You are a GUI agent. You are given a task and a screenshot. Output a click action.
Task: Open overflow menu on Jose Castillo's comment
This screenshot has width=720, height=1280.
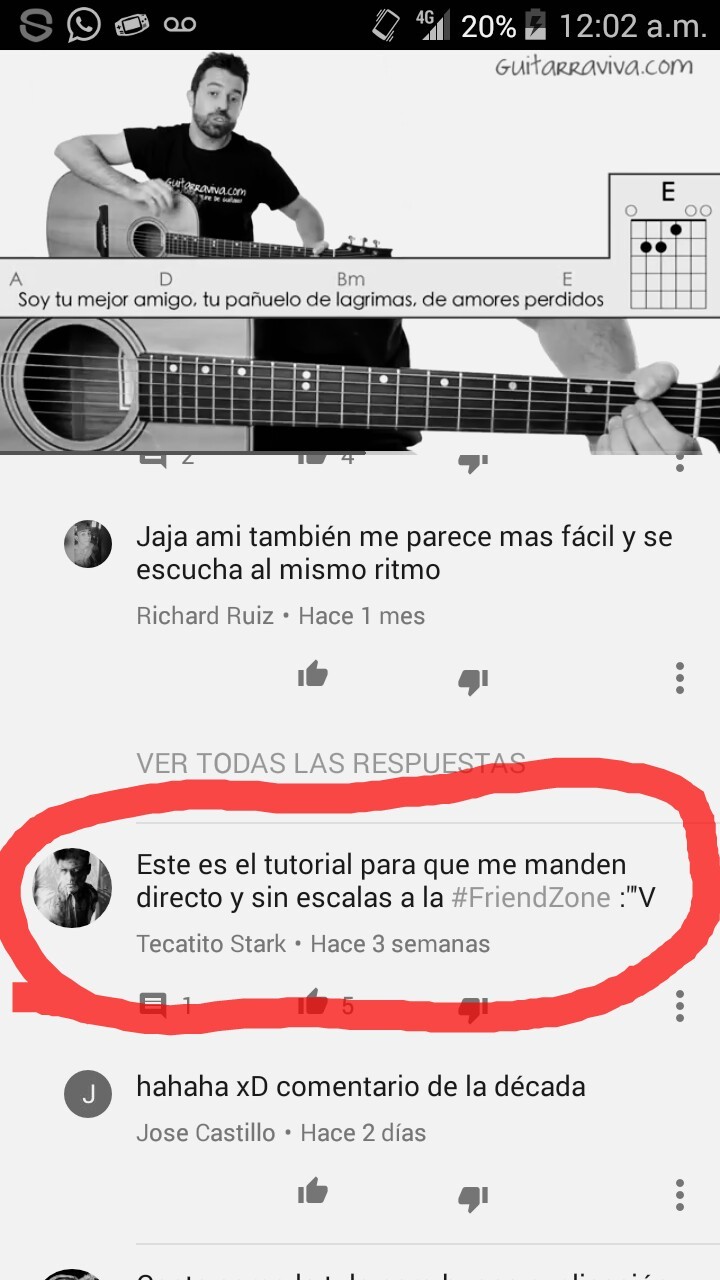click(680, 1194)
